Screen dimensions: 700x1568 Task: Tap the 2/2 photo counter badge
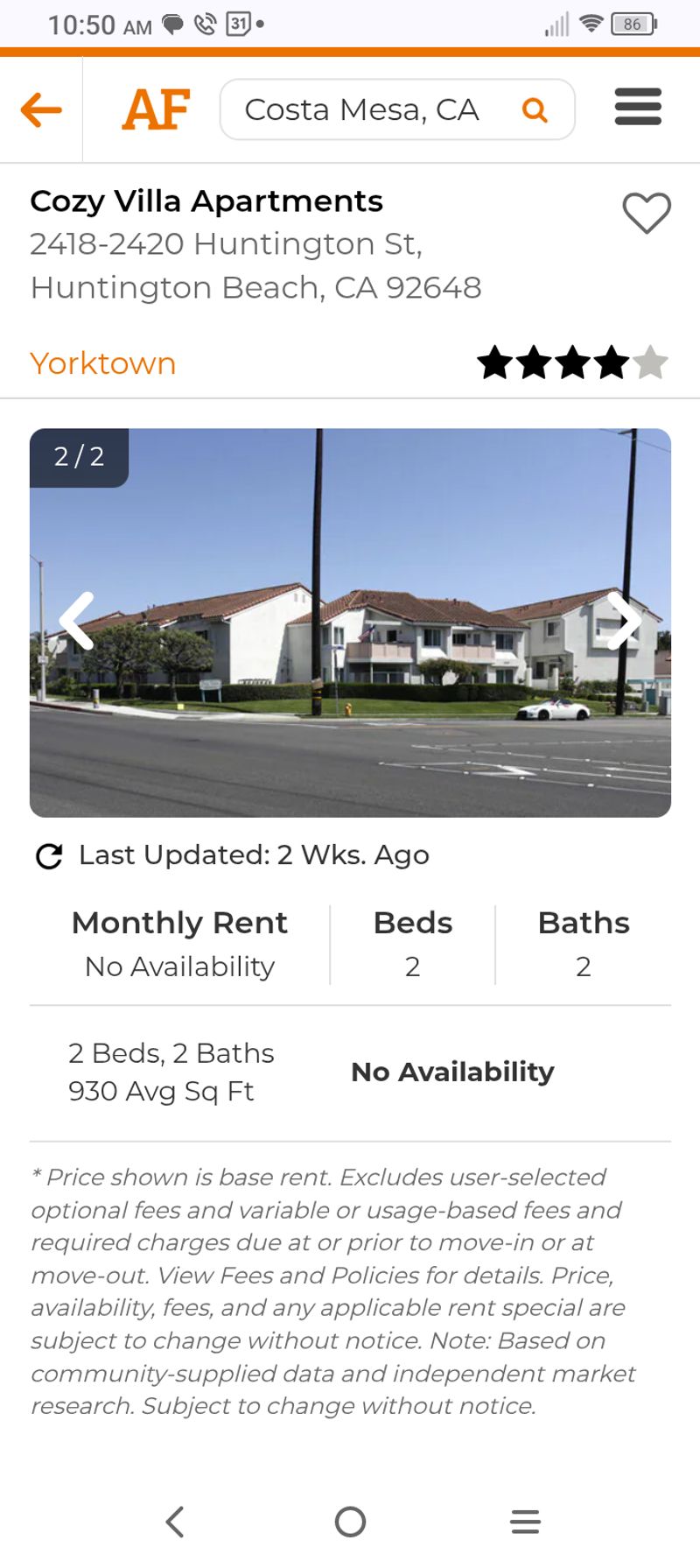(x=78, y=456)
